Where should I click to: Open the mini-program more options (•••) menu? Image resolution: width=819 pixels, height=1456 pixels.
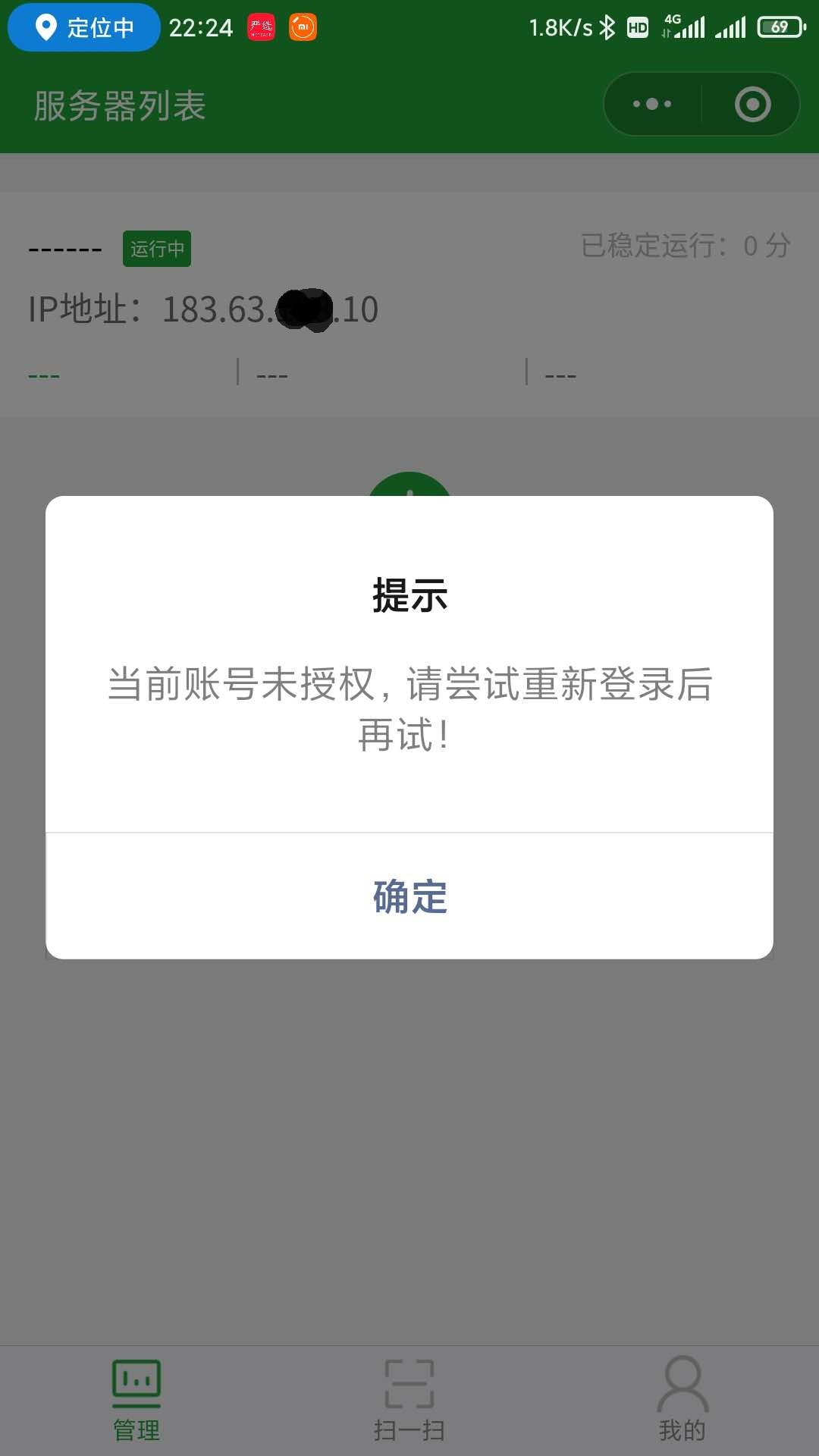tap(654, 104)
